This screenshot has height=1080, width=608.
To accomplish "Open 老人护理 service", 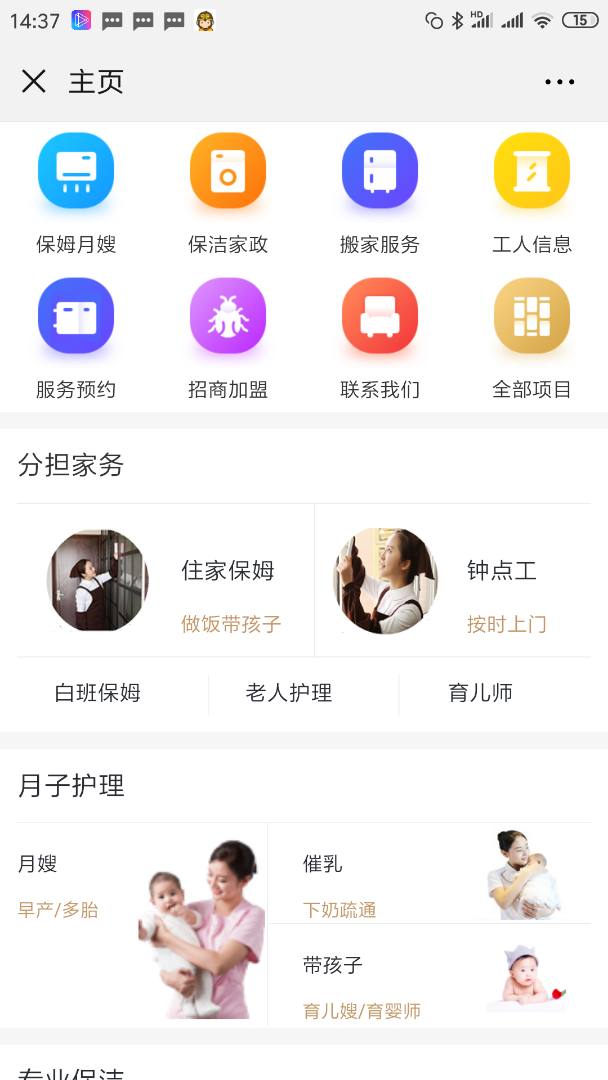I will click(x=289, y=693).
